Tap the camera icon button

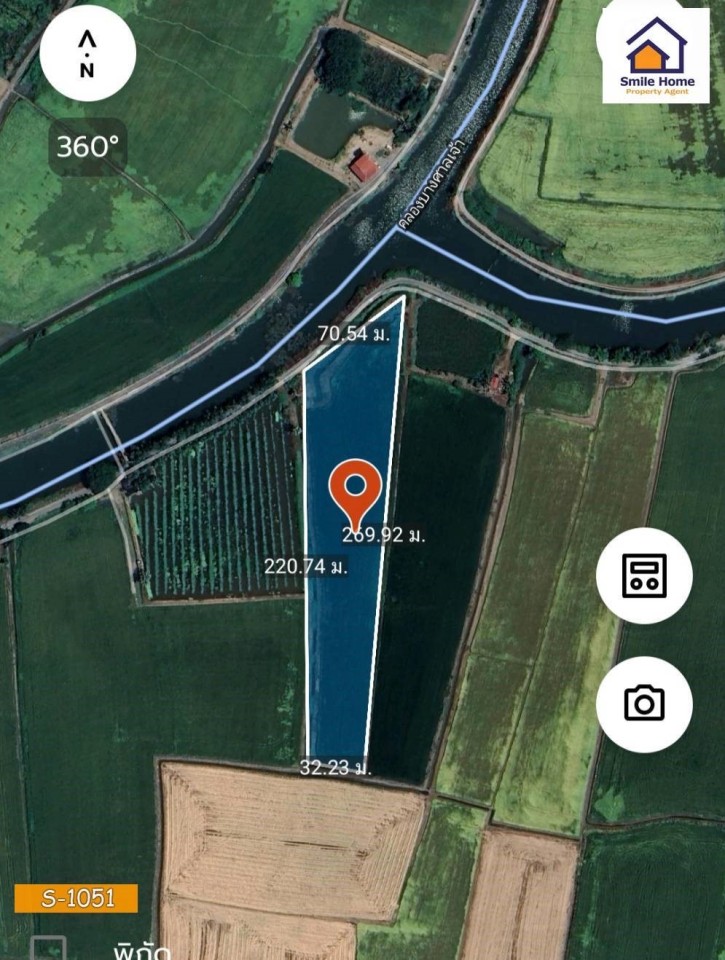[644, 703]
